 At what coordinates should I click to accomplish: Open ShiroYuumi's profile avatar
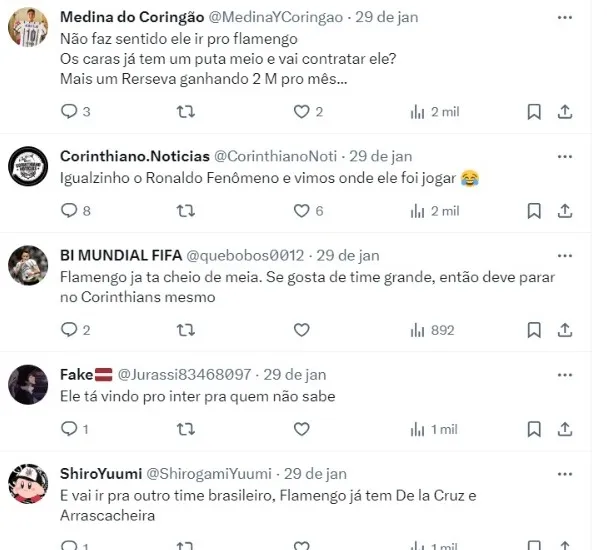28,484
